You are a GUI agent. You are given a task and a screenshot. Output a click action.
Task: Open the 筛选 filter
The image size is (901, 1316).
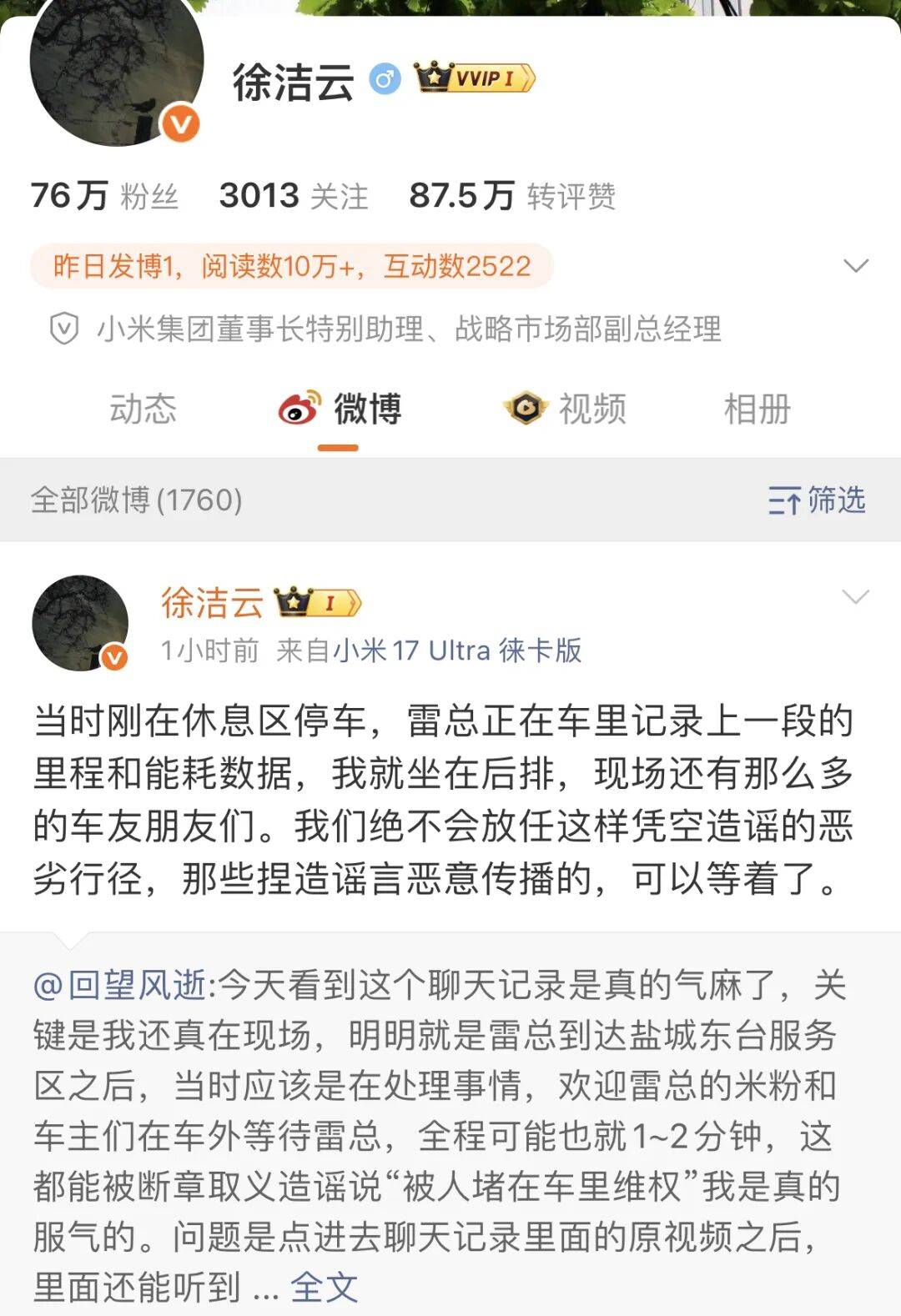[817, 500]
